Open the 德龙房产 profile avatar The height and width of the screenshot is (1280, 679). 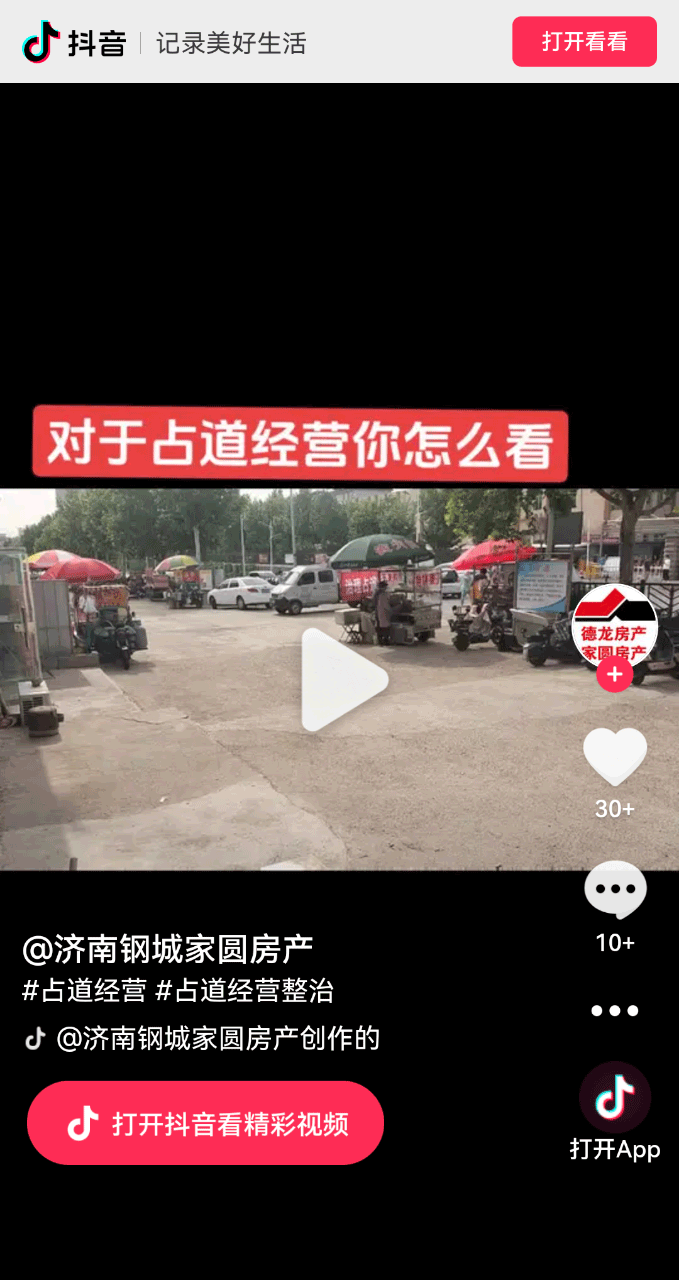click(x=614, y=625)
